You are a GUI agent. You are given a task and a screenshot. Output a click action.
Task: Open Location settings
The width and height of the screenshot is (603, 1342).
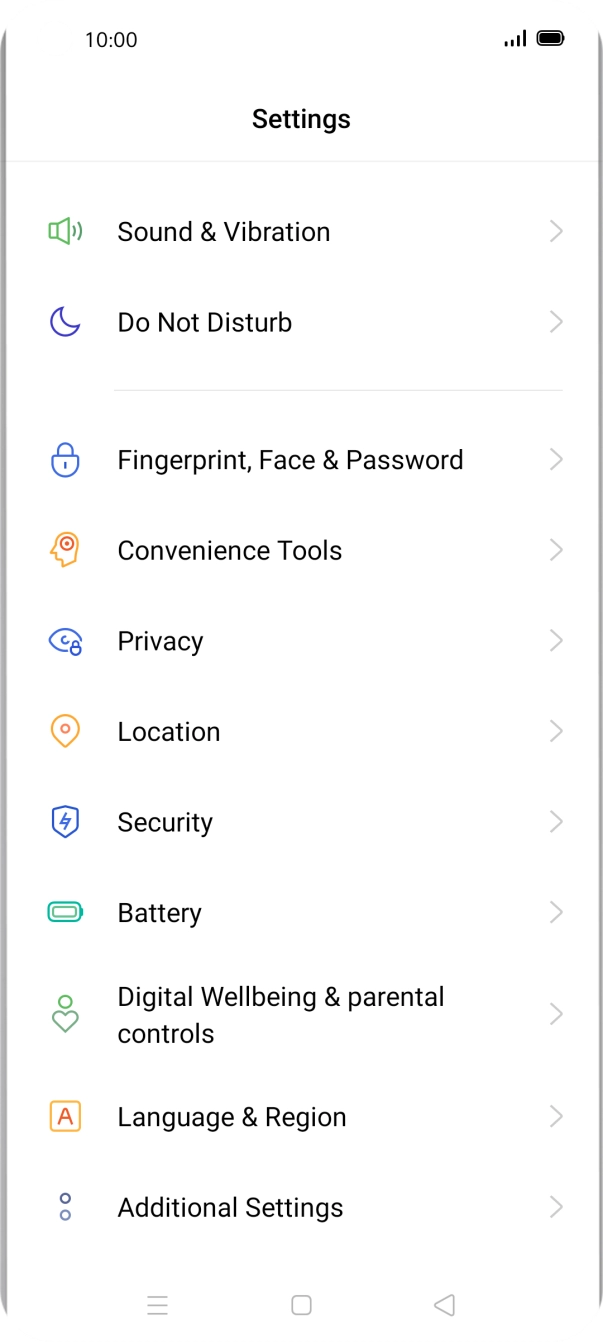(x=300, y=732)
